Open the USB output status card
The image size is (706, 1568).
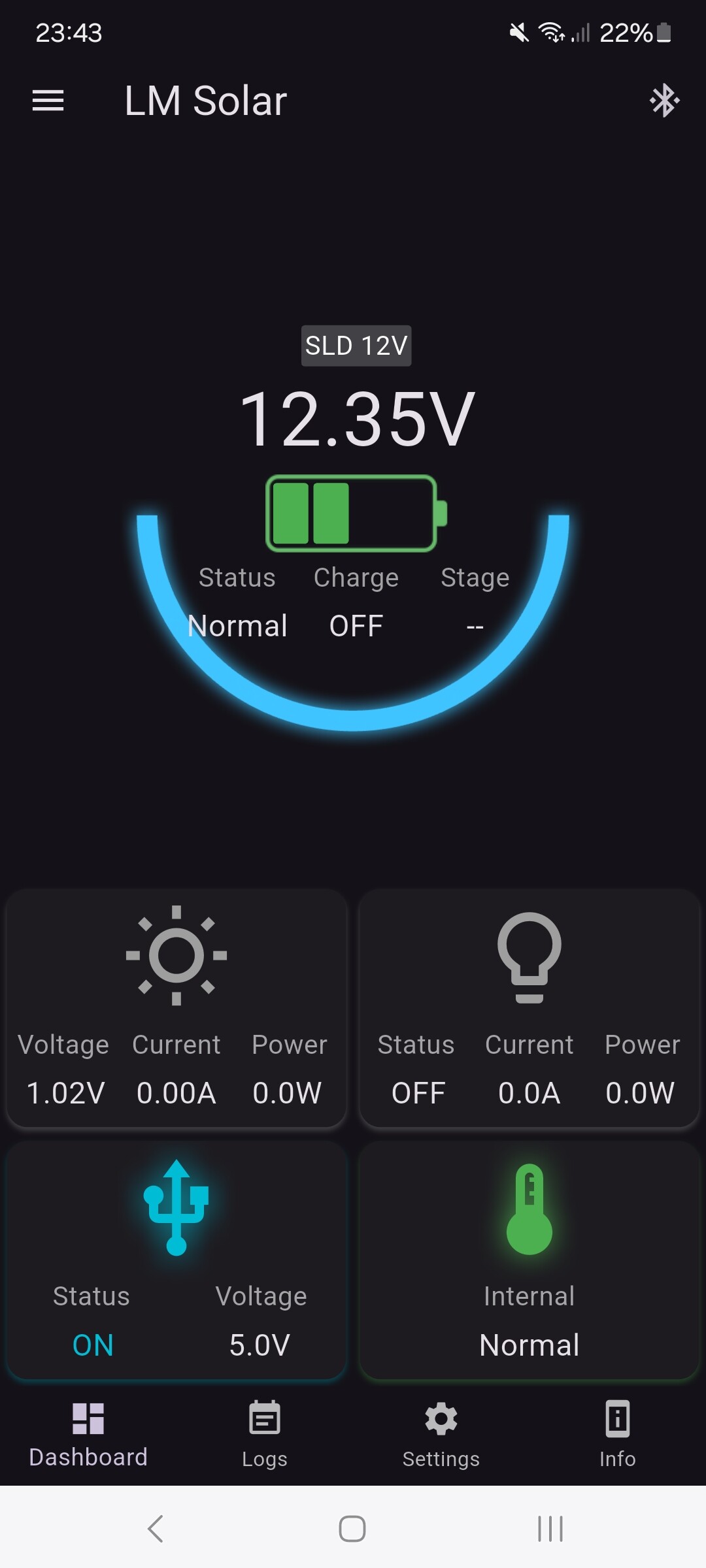176,1260
